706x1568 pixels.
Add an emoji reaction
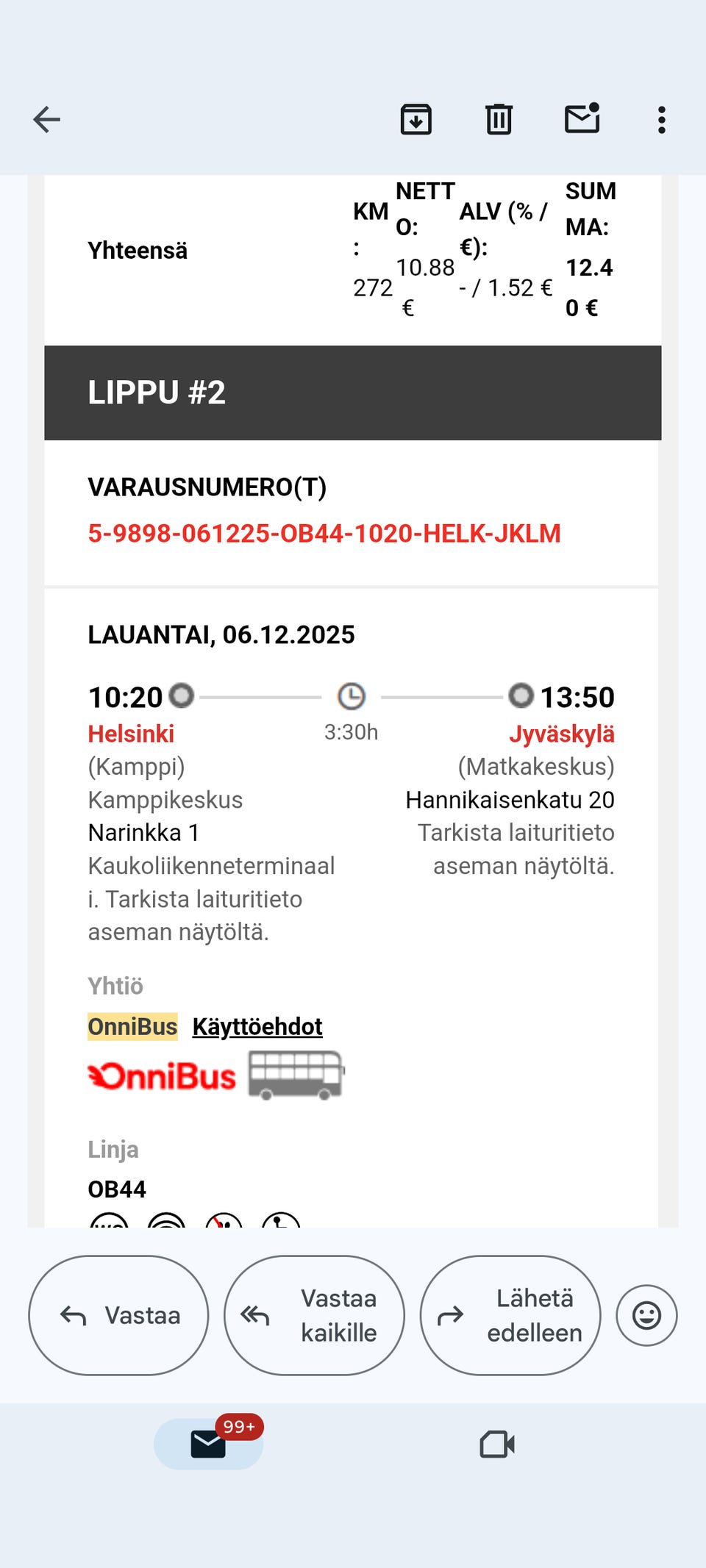point(646,1315)
